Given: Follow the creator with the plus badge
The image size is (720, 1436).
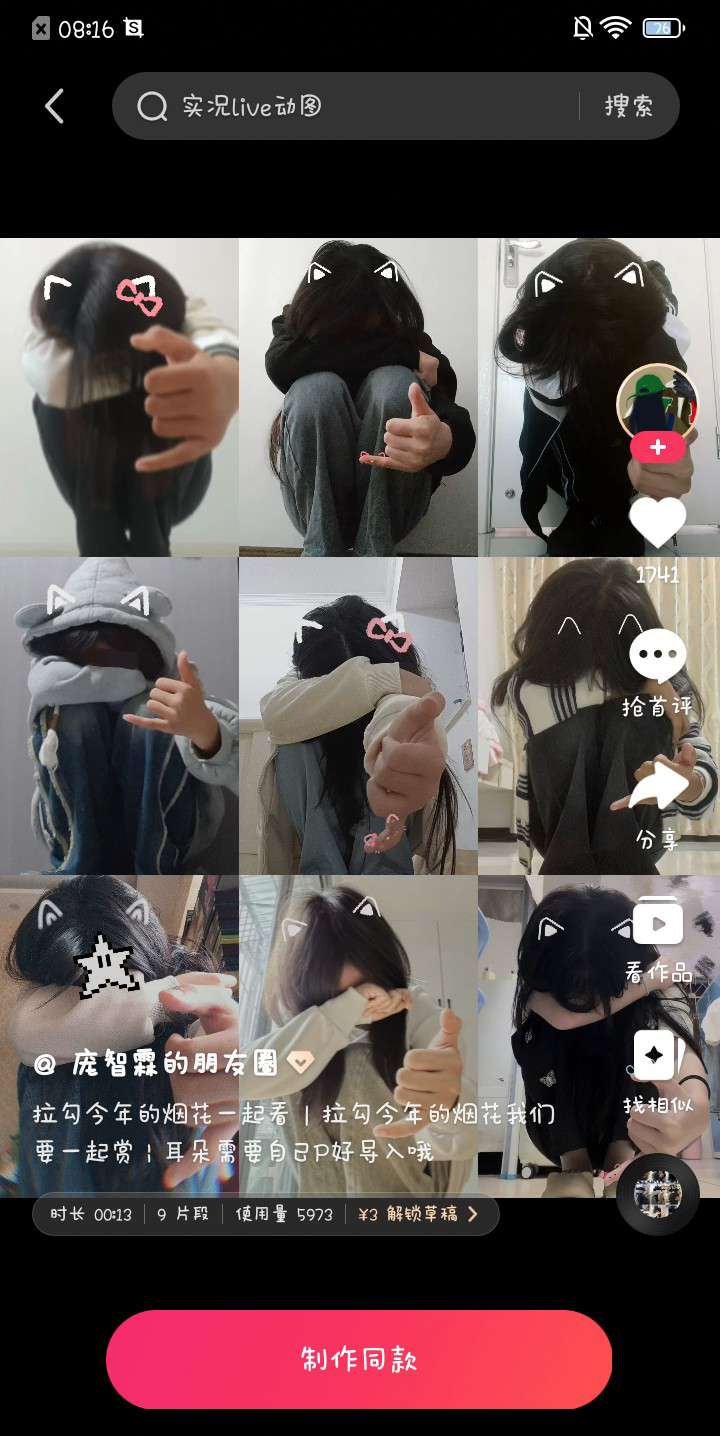Looking at the screenshot, I should (657, 447).
